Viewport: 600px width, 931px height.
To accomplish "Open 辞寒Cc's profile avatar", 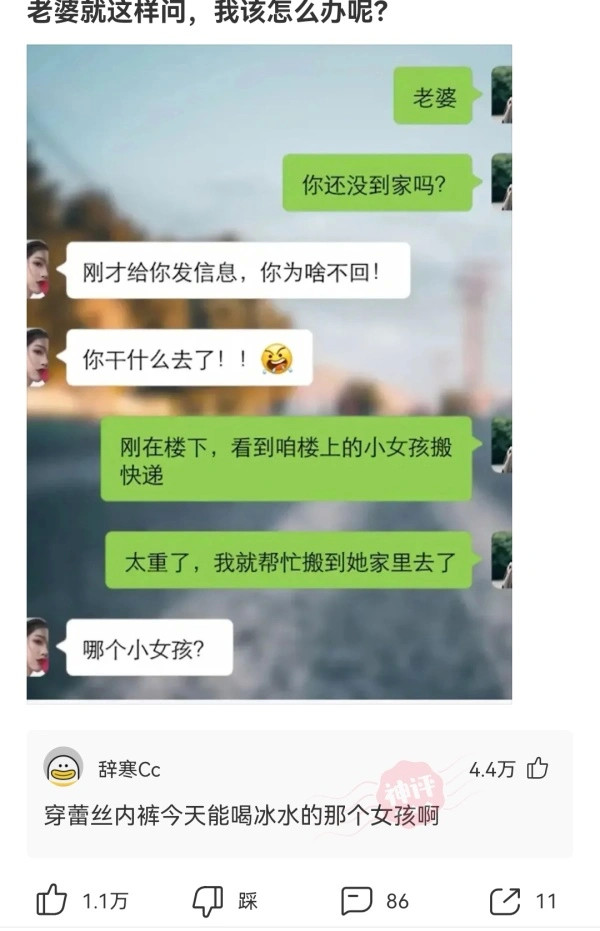I will click(x=63, y=768).
